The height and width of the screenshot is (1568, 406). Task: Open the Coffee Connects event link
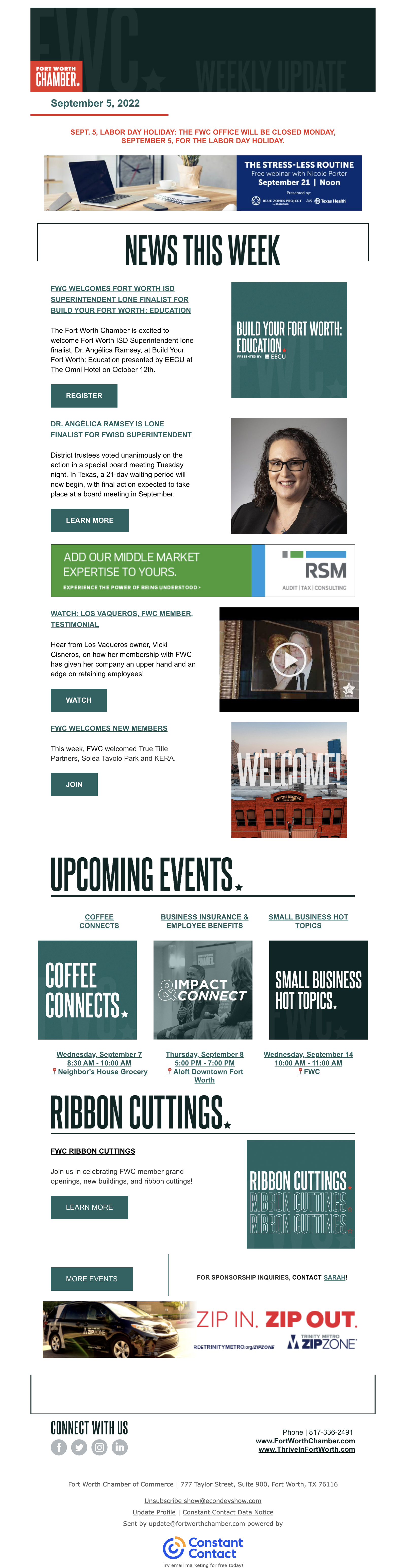coord(99,921)
